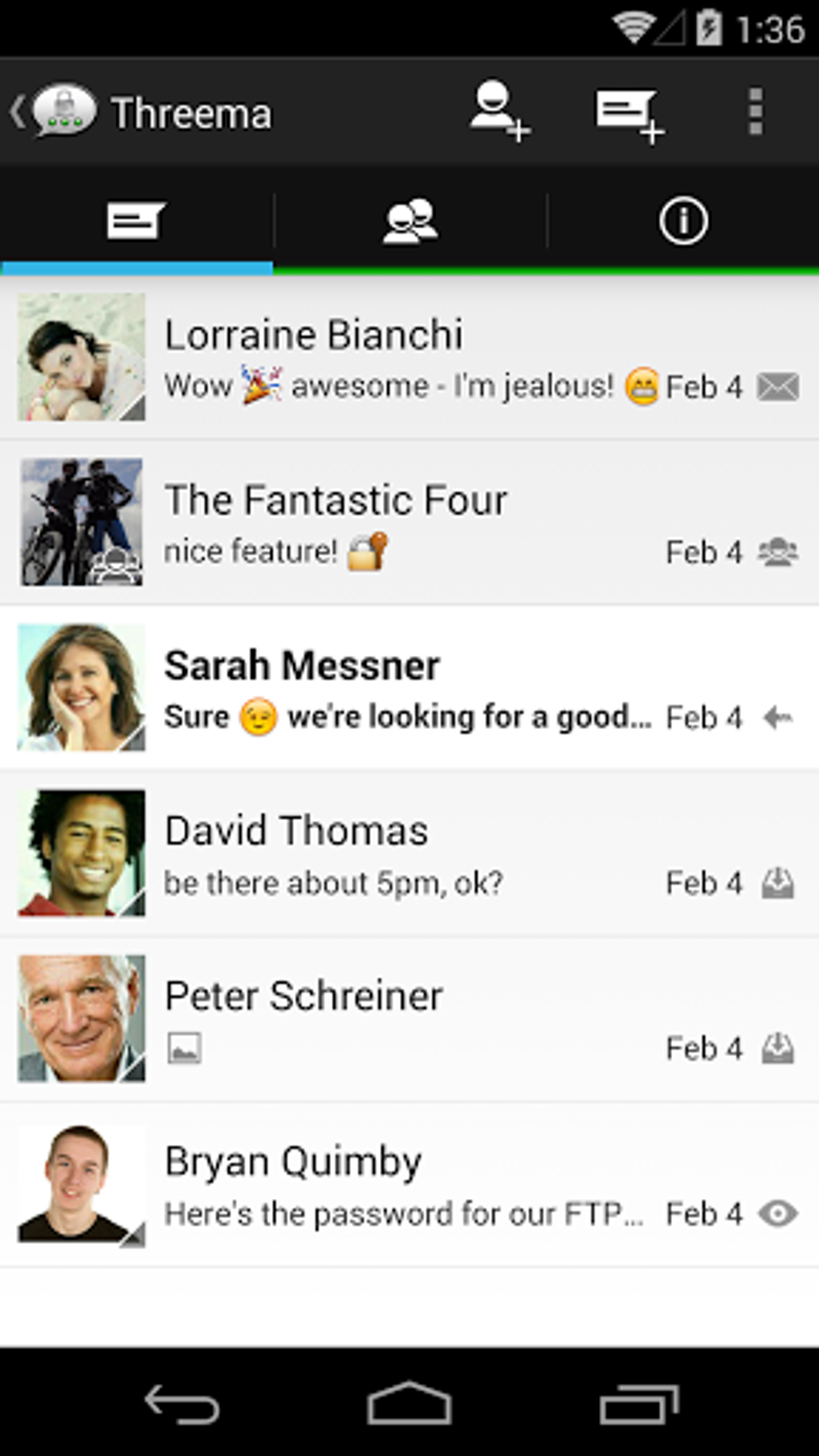This screenshot has height=1456, width=819.
Task: Open the chat with Lorraine Bianchi
Action: tap(409, 358)
